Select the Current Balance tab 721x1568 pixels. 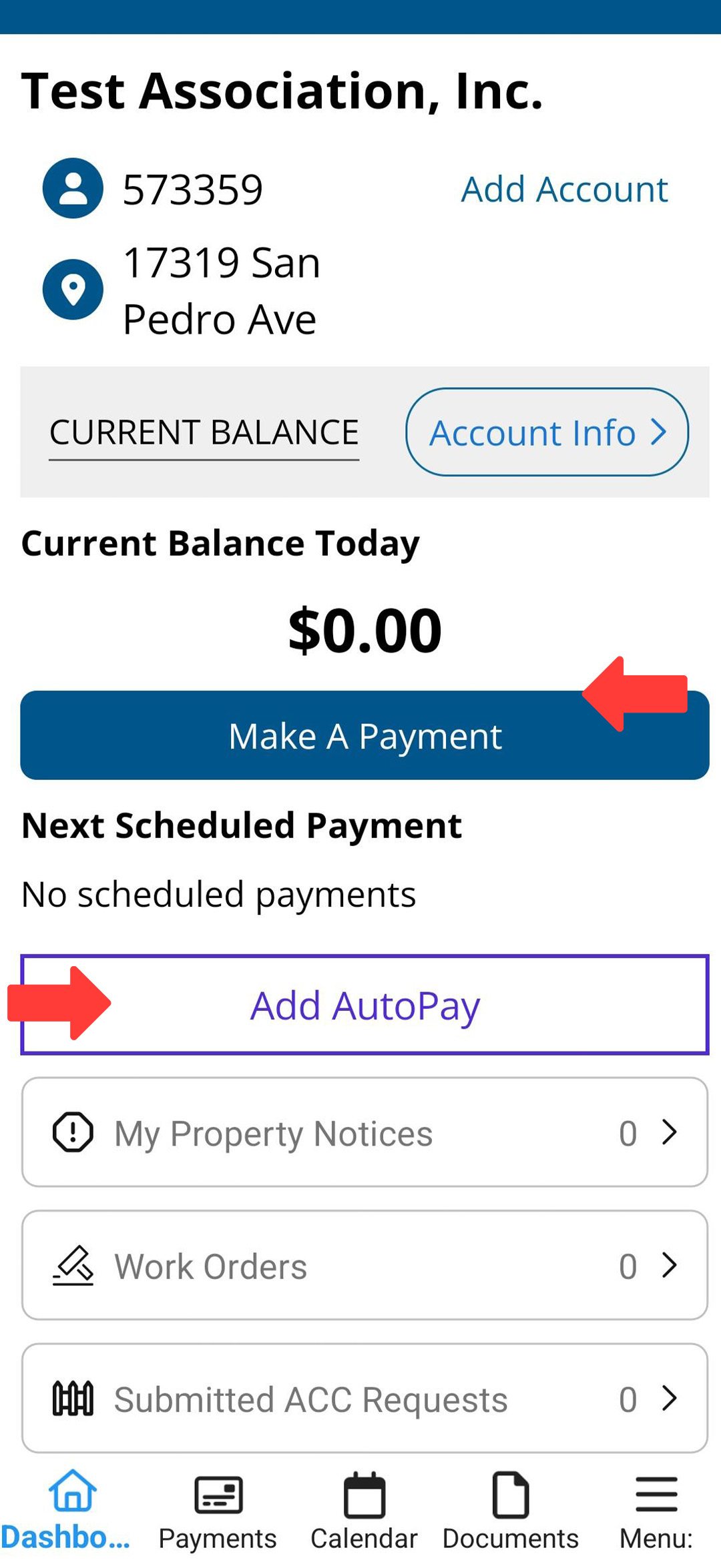[204, 432]
